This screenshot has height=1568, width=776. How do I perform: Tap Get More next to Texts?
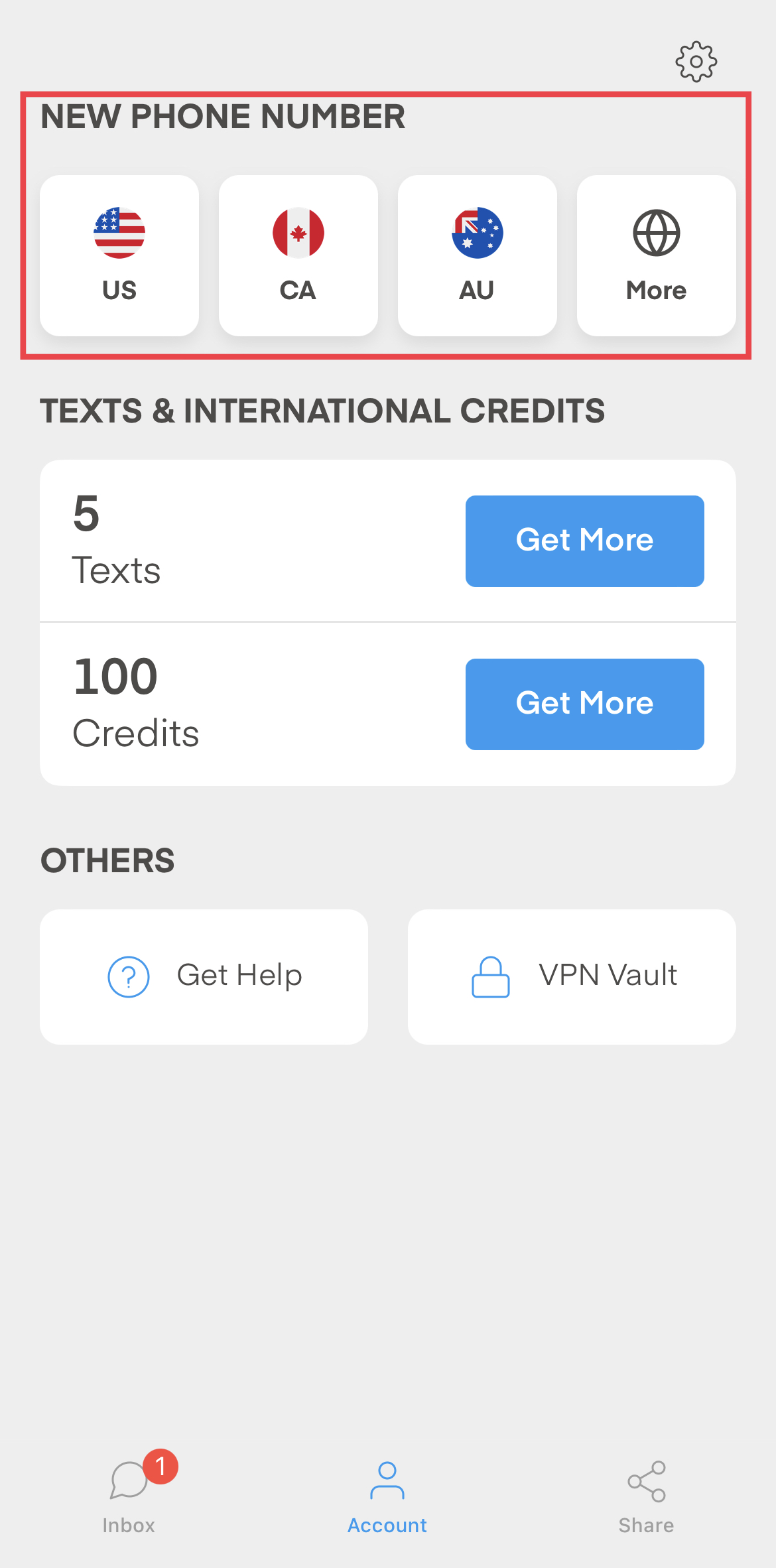584,541
